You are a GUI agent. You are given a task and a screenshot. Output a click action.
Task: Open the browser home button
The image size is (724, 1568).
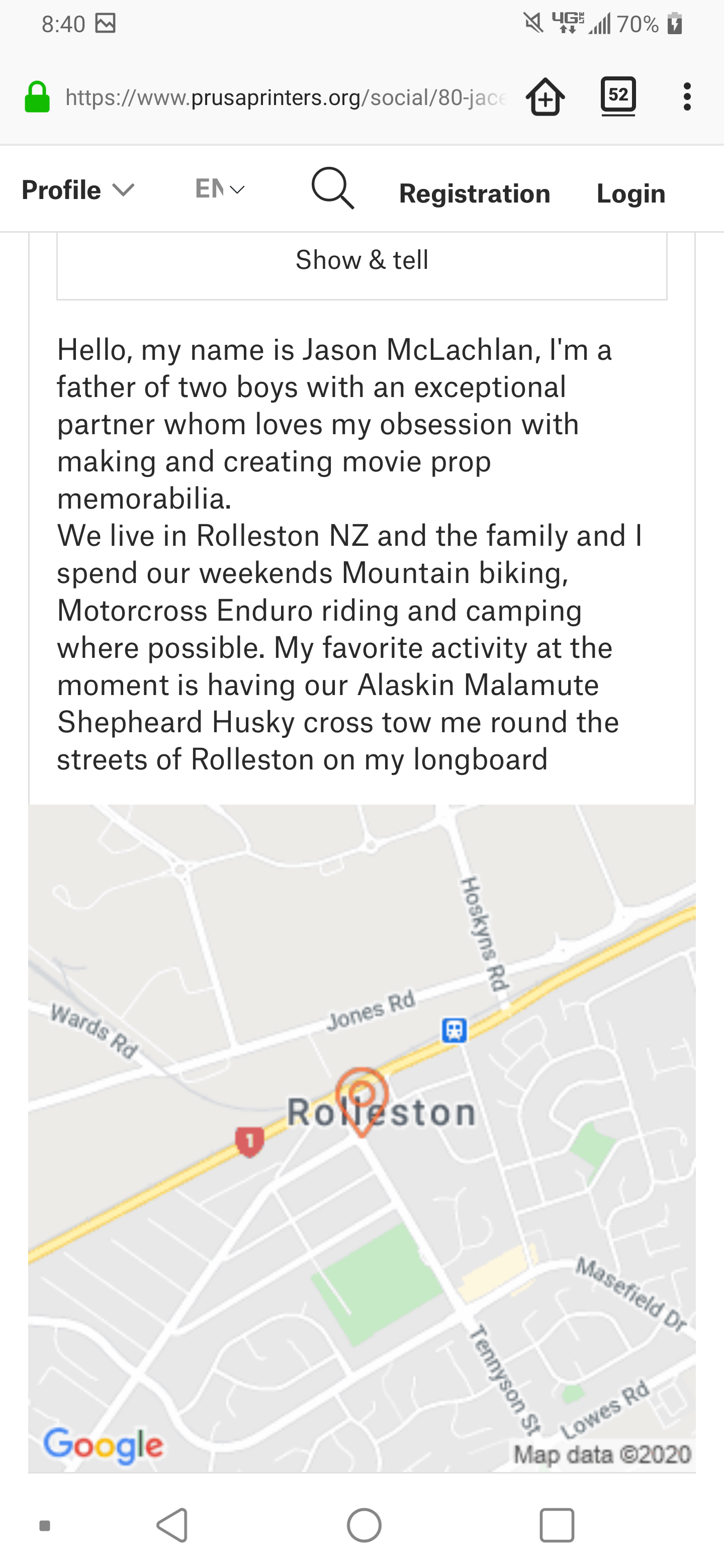click(545, 97)
